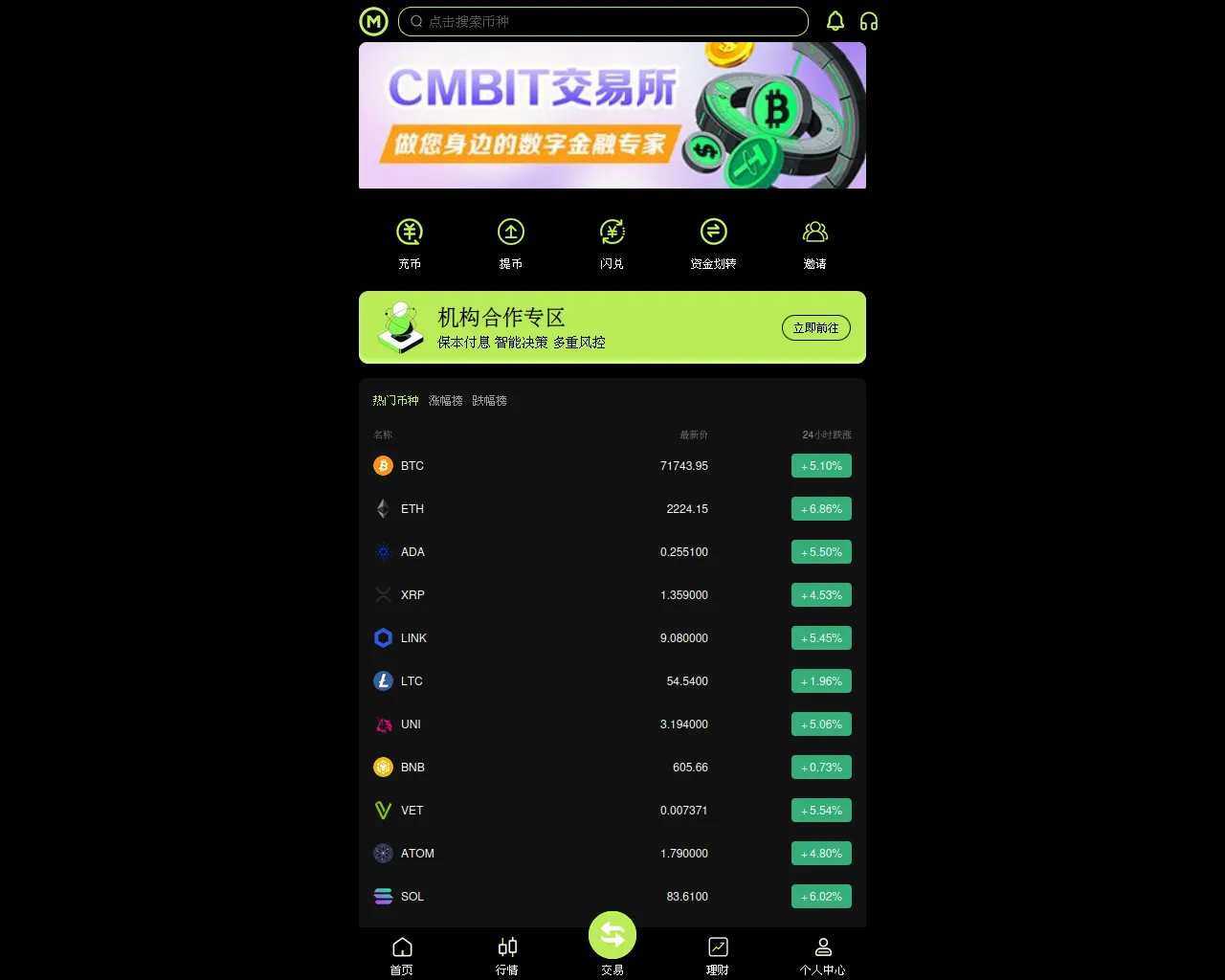This screenshot has height=980, width=1225.
Task: Open the ETH coin row
Action: tap(612, 509)
